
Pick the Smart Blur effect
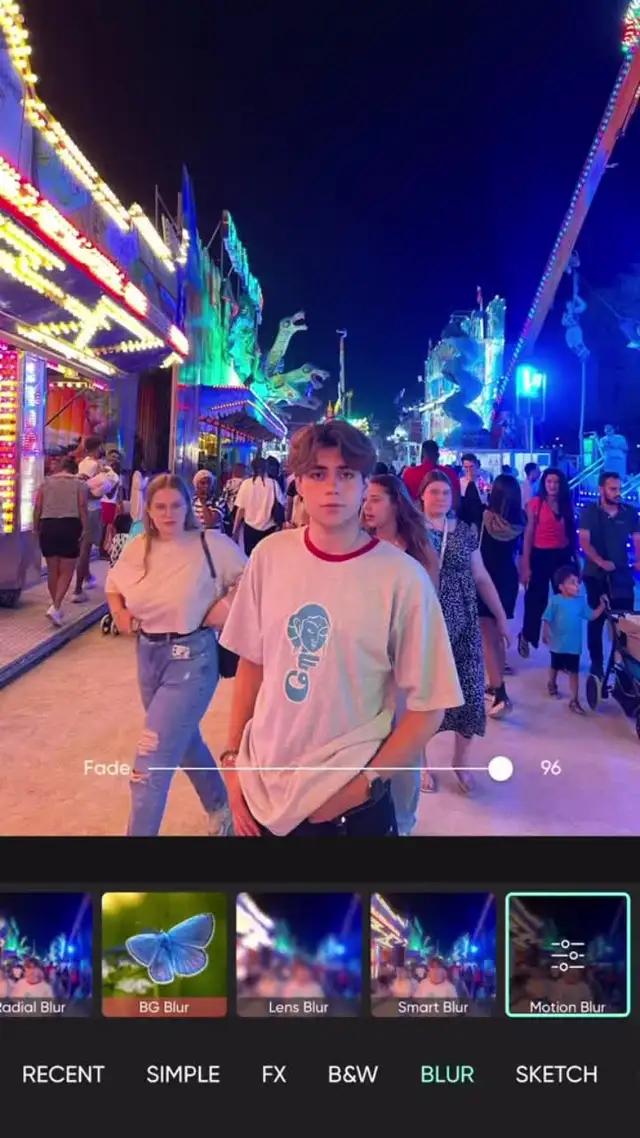pyautogui.click(x=433, y=954)
